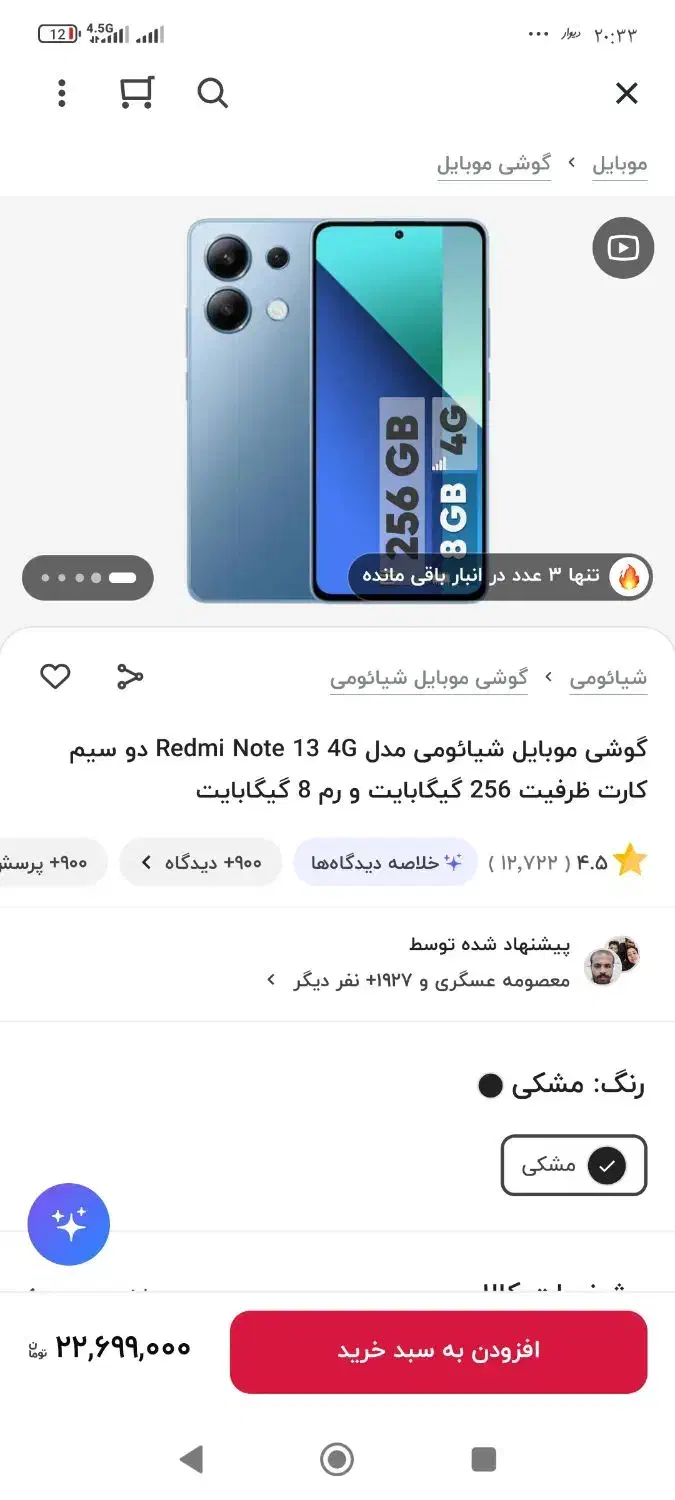Share this product

click(130, 677)
